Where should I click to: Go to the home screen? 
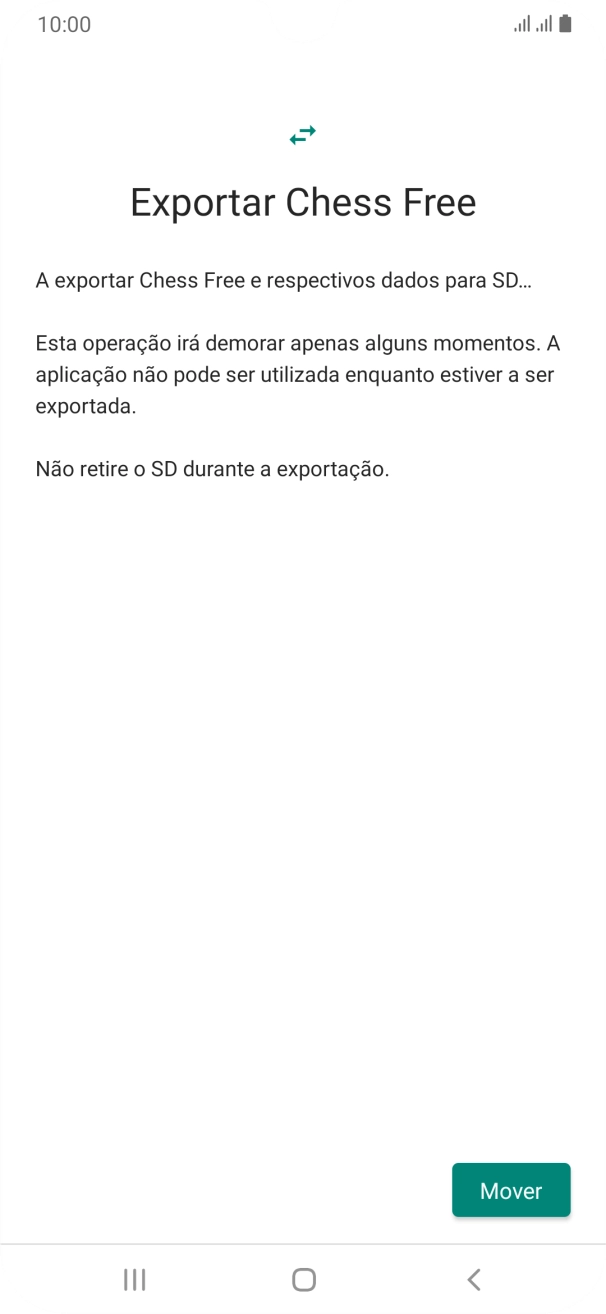303,1279
